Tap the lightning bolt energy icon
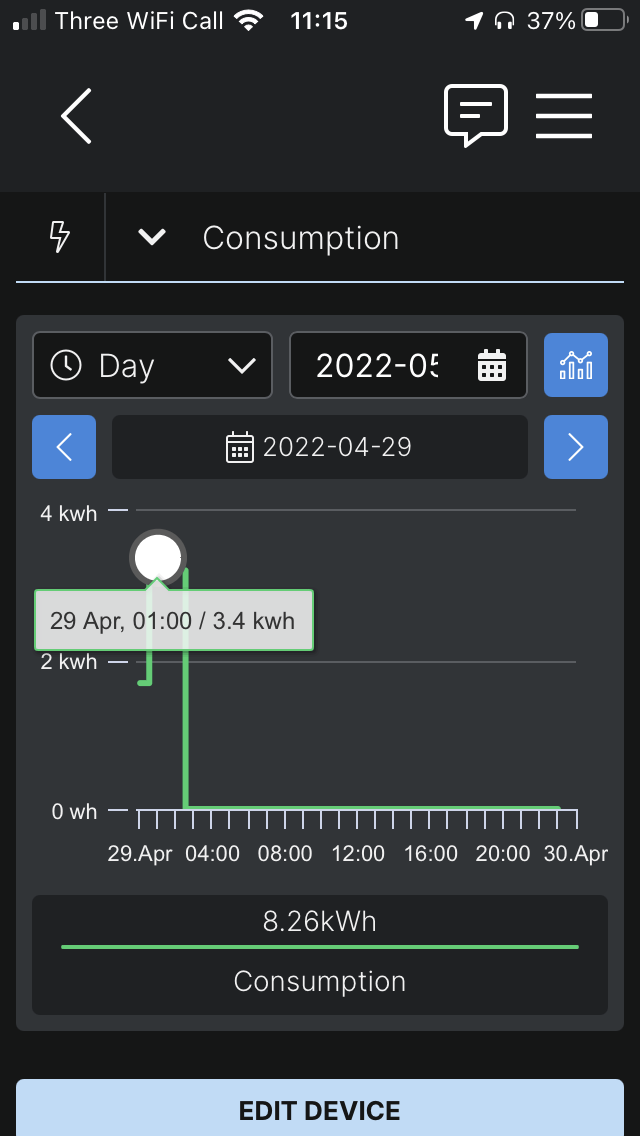 click(59, 237)
